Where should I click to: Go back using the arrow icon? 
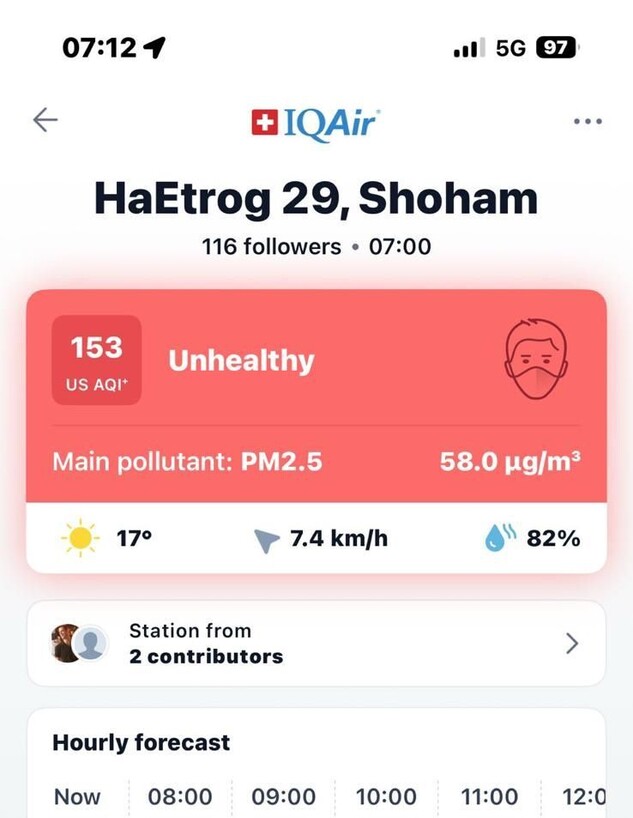point(45,121)
